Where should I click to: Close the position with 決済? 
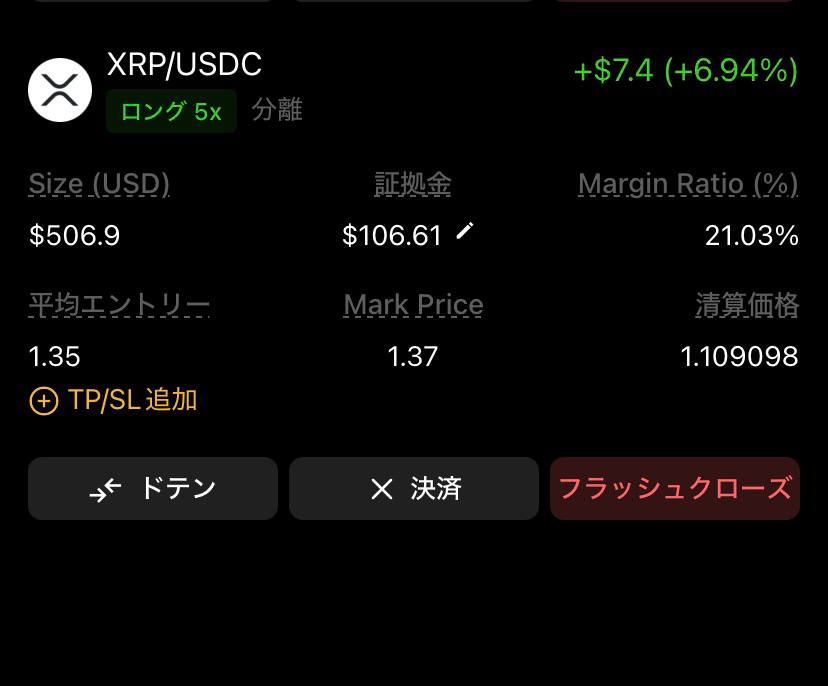point(414,489)
